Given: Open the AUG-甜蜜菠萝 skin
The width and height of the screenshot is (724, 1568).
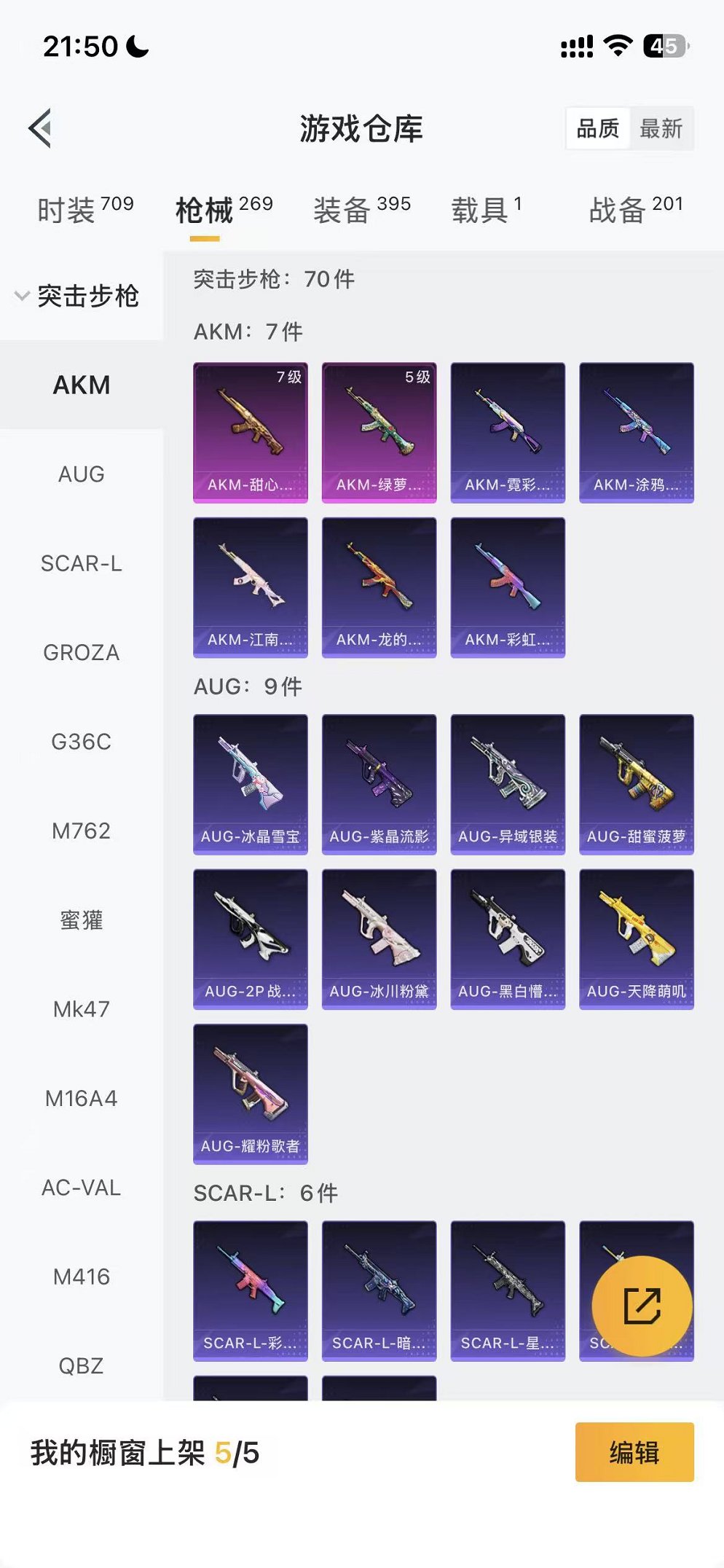Looking at the screenshot, I should (636, 783).
